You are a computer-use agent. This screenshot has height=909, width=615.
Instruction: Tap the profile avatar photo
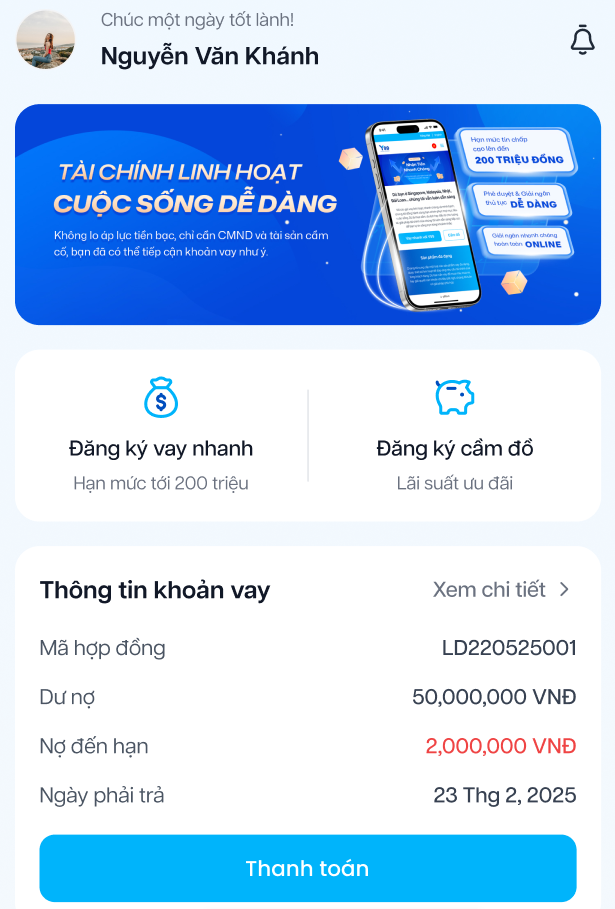(x=46, y=40)
